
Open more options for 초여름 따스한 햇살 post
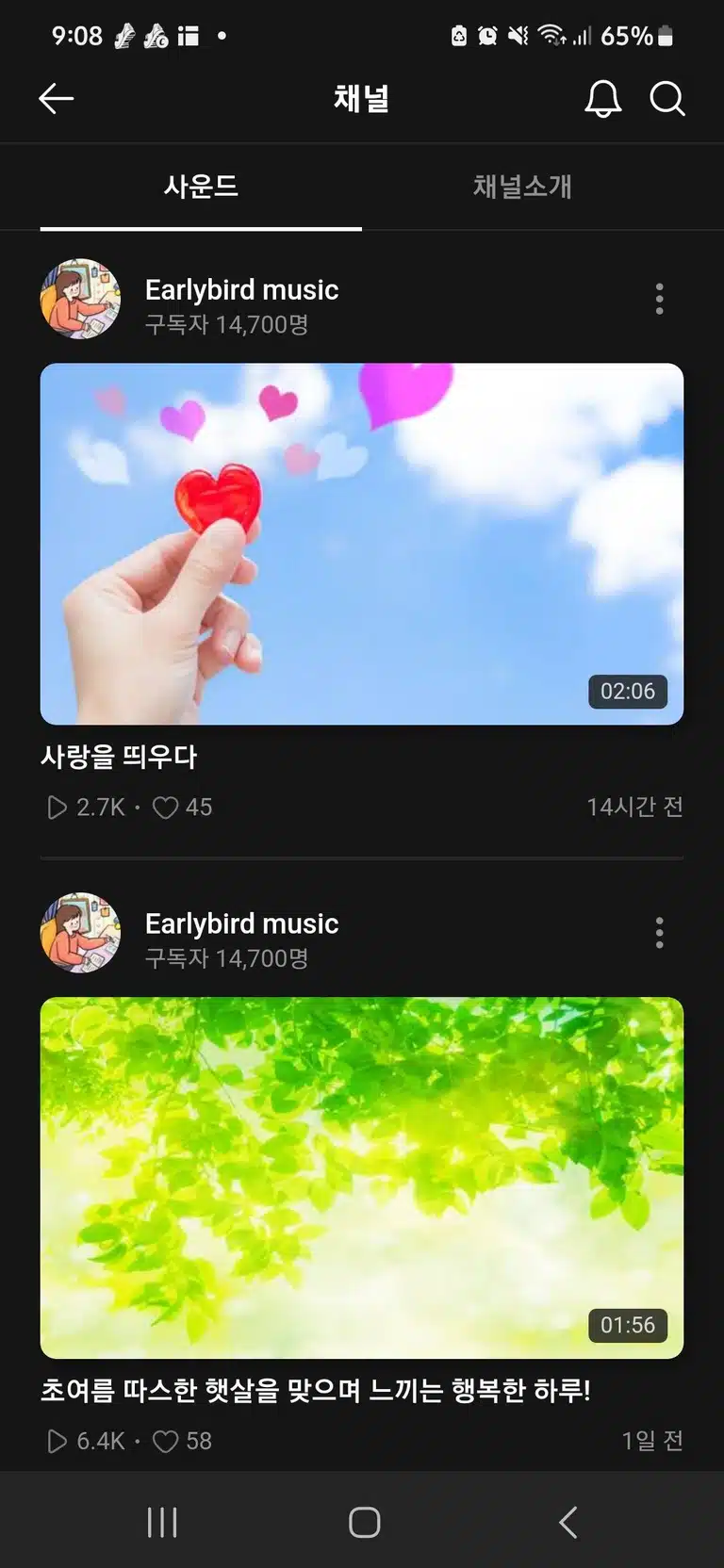(660, 933)
